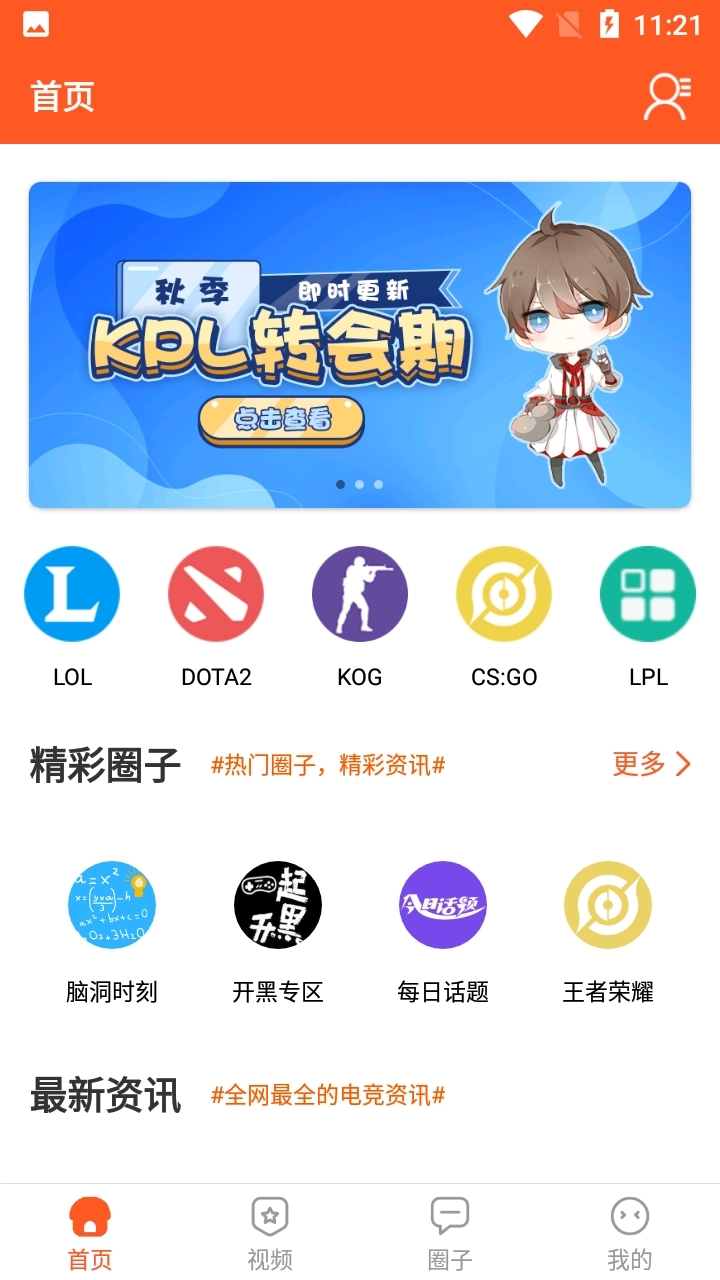Open the 脑洞时刻 circle icon
The width and height of the screenshot is (720, 1280).
pyautogui.click(x=111, y=904)
